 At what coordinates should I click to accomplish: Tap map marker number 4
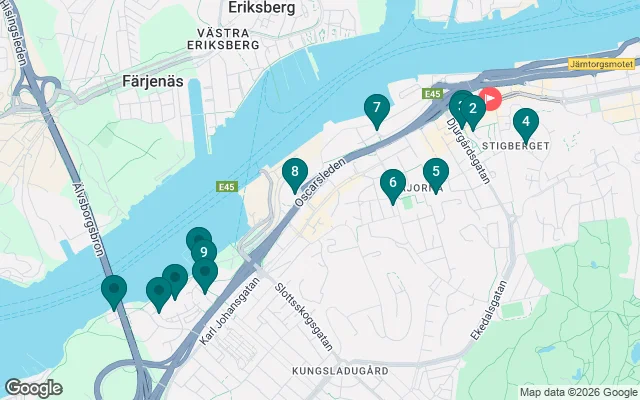click(x=525, y=123)
